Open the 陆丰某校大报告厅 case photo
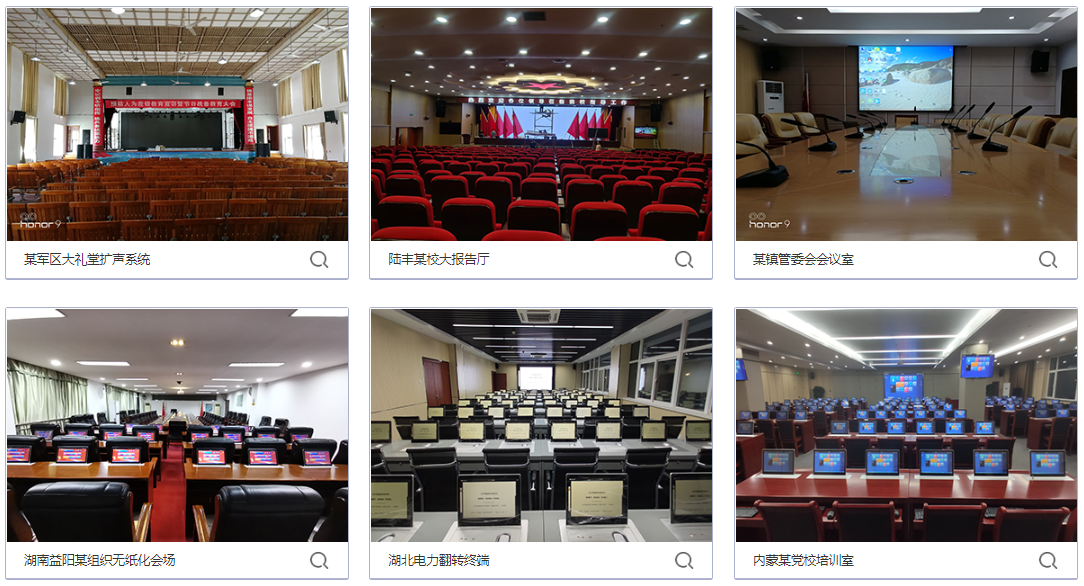1084x586 pixels. click(x=541, y=124)
